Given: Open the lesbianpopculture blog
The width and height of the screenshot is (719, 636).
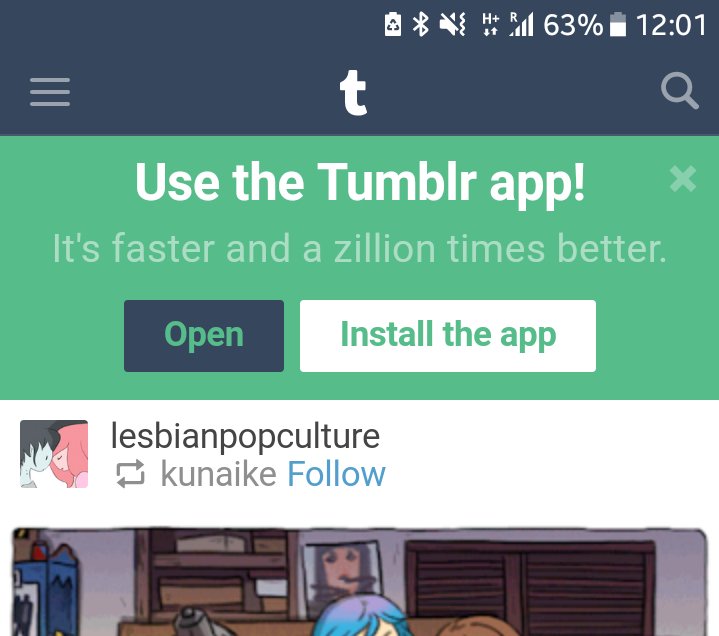Looking at the screenshot, I should pos(245,436).
